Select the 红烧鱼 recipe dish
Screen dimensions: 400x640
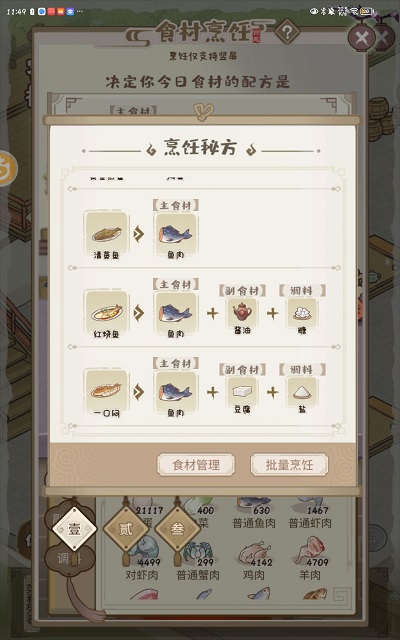coord(107,314)
